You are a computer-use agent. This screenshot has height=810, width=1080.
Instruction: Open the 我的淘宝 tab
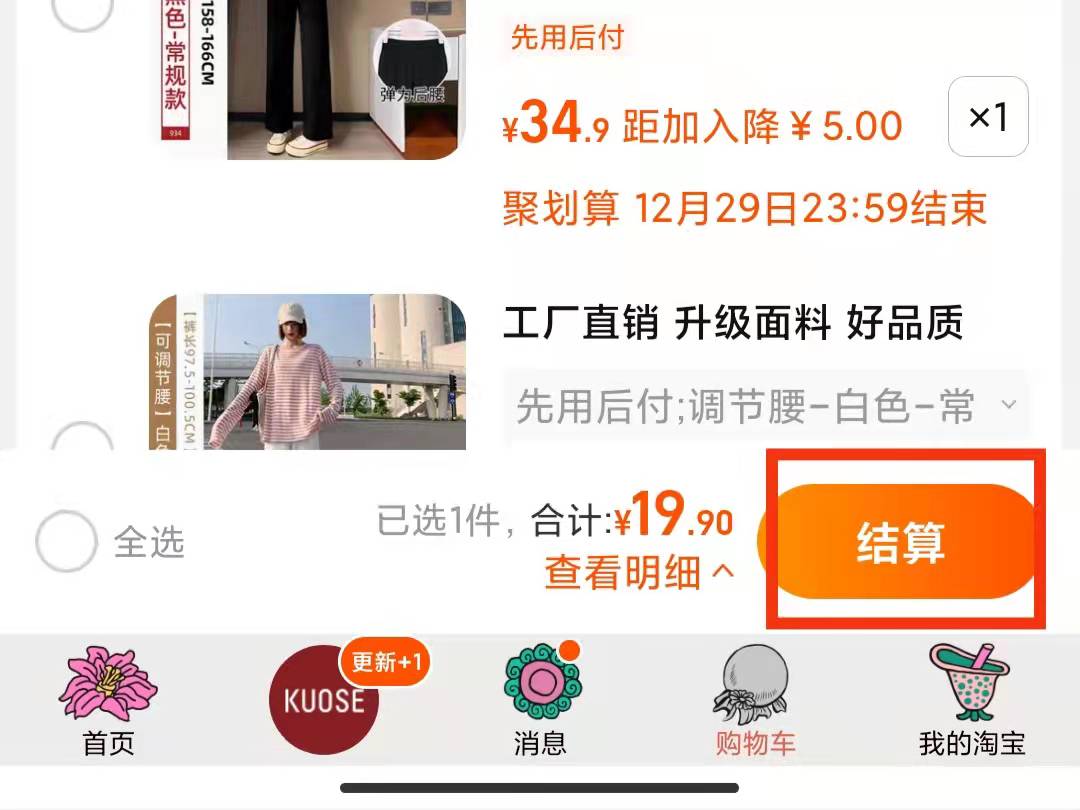pyautogui.click(x=971, y=702)
